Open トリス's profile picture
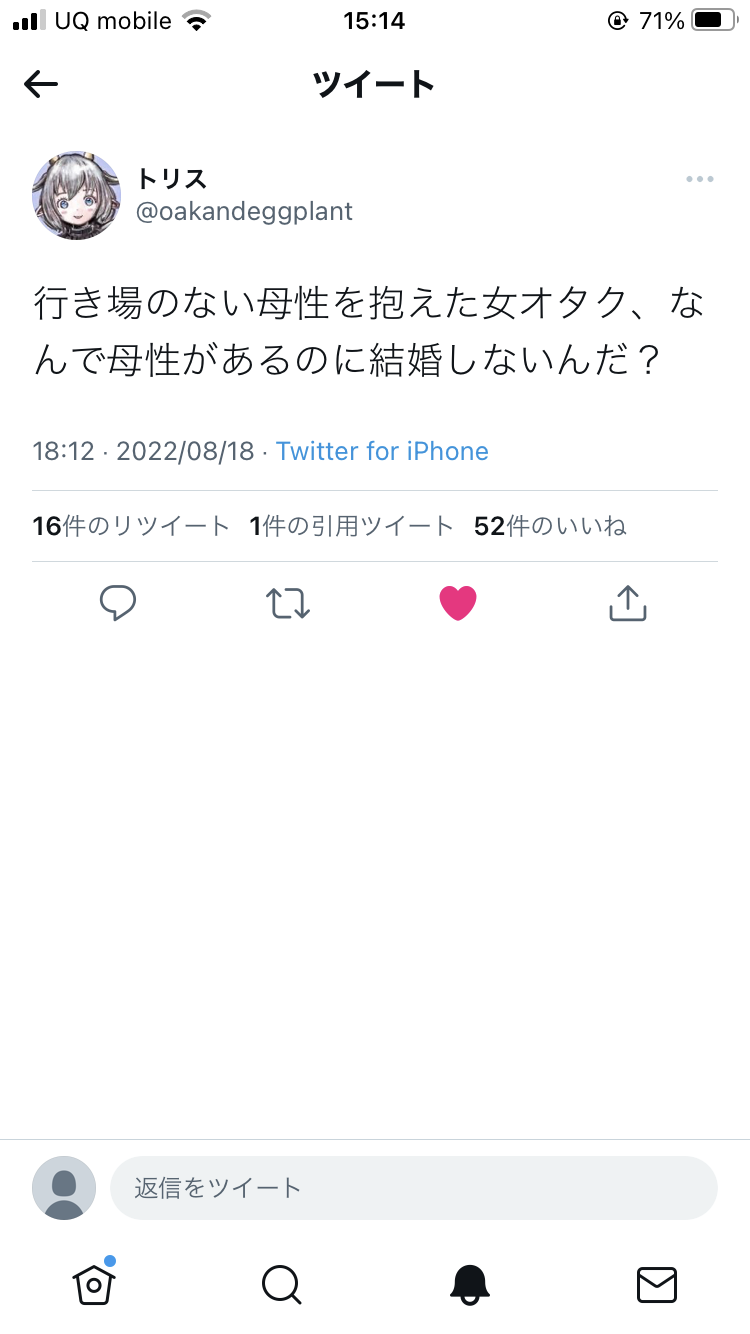750x1334 pixels. [x=76, y=196]
